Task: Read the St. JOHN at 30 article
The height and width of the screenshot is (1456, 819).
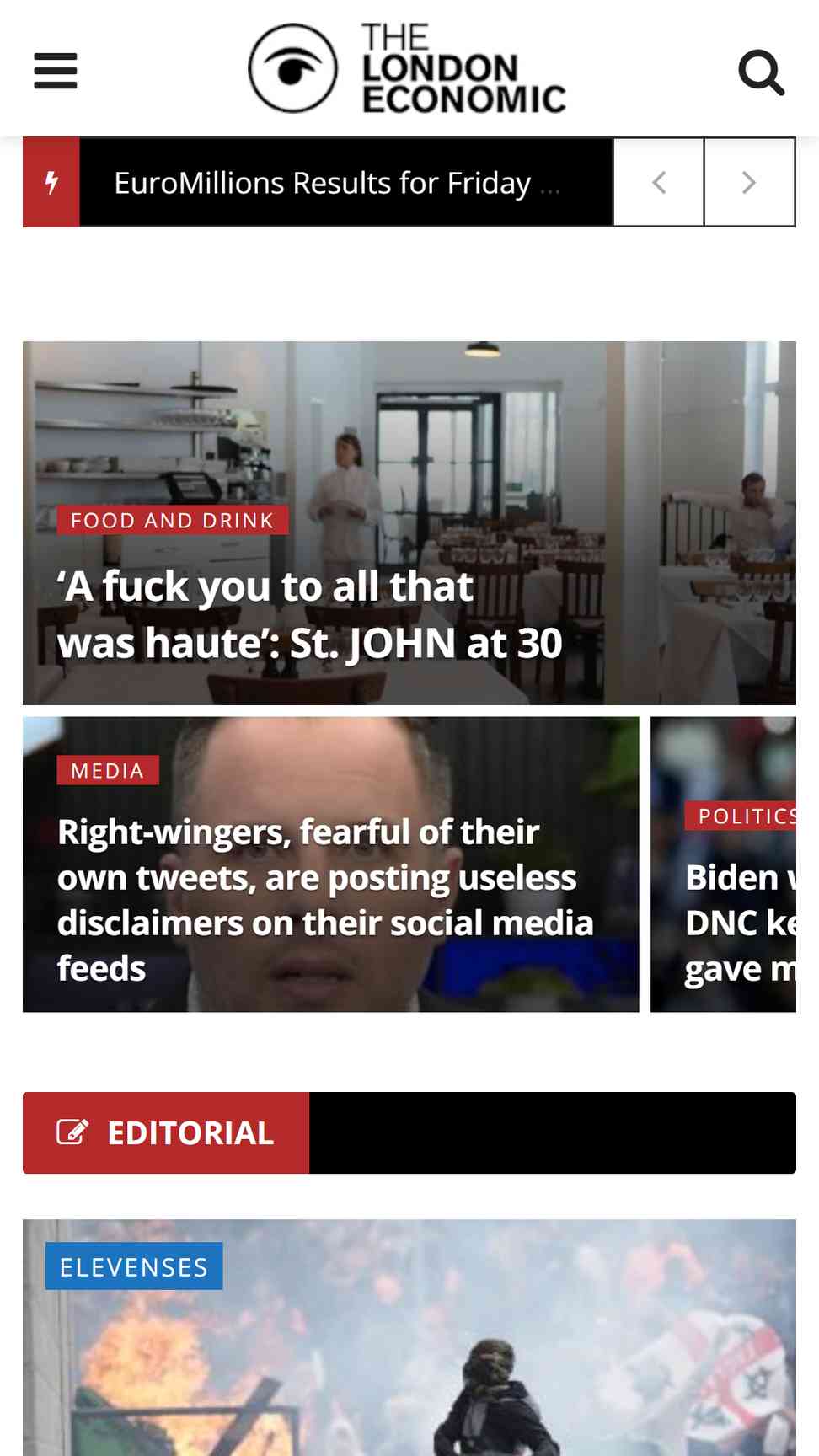Action: pyautogui.click(x=309, y=614)
